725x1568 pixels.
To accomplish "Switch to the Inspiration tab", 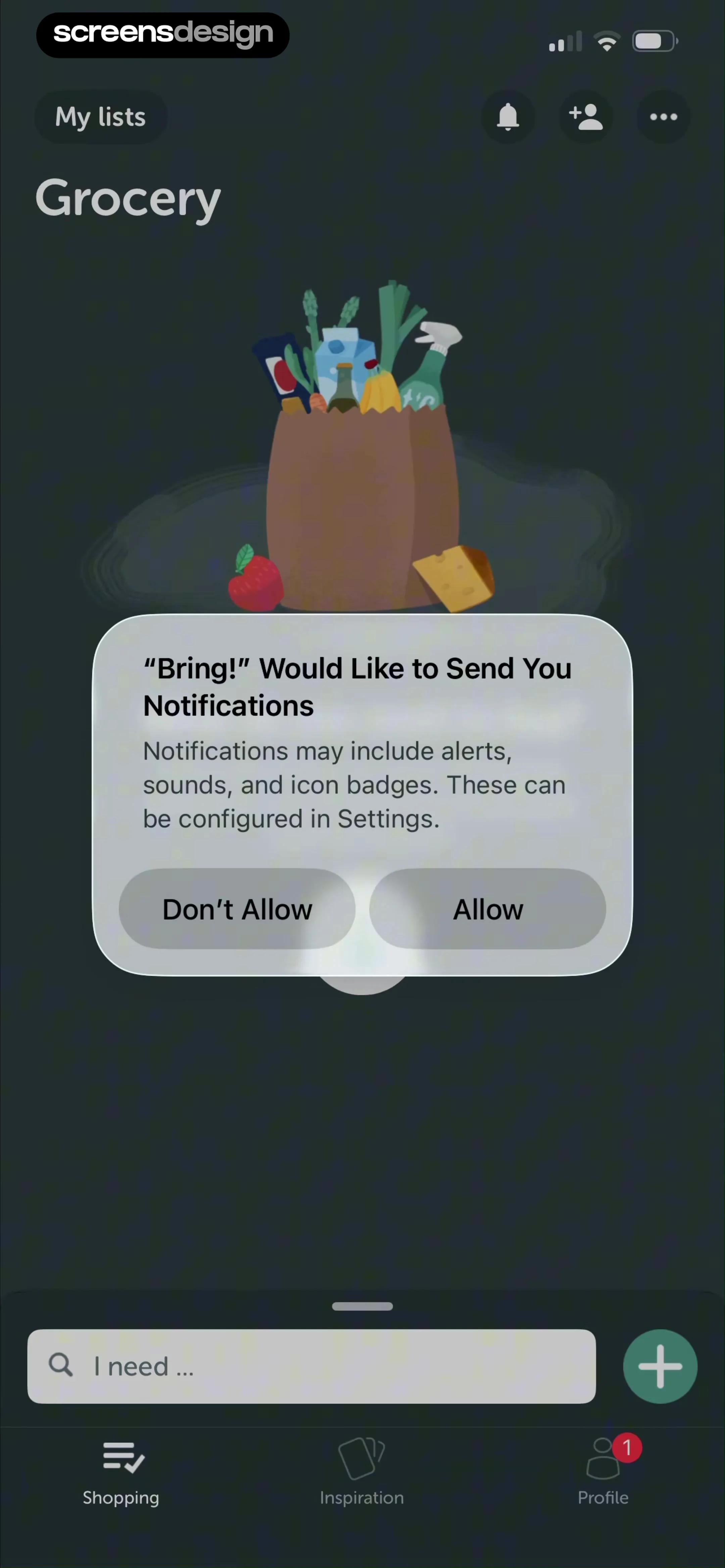I will [362, 1472].
